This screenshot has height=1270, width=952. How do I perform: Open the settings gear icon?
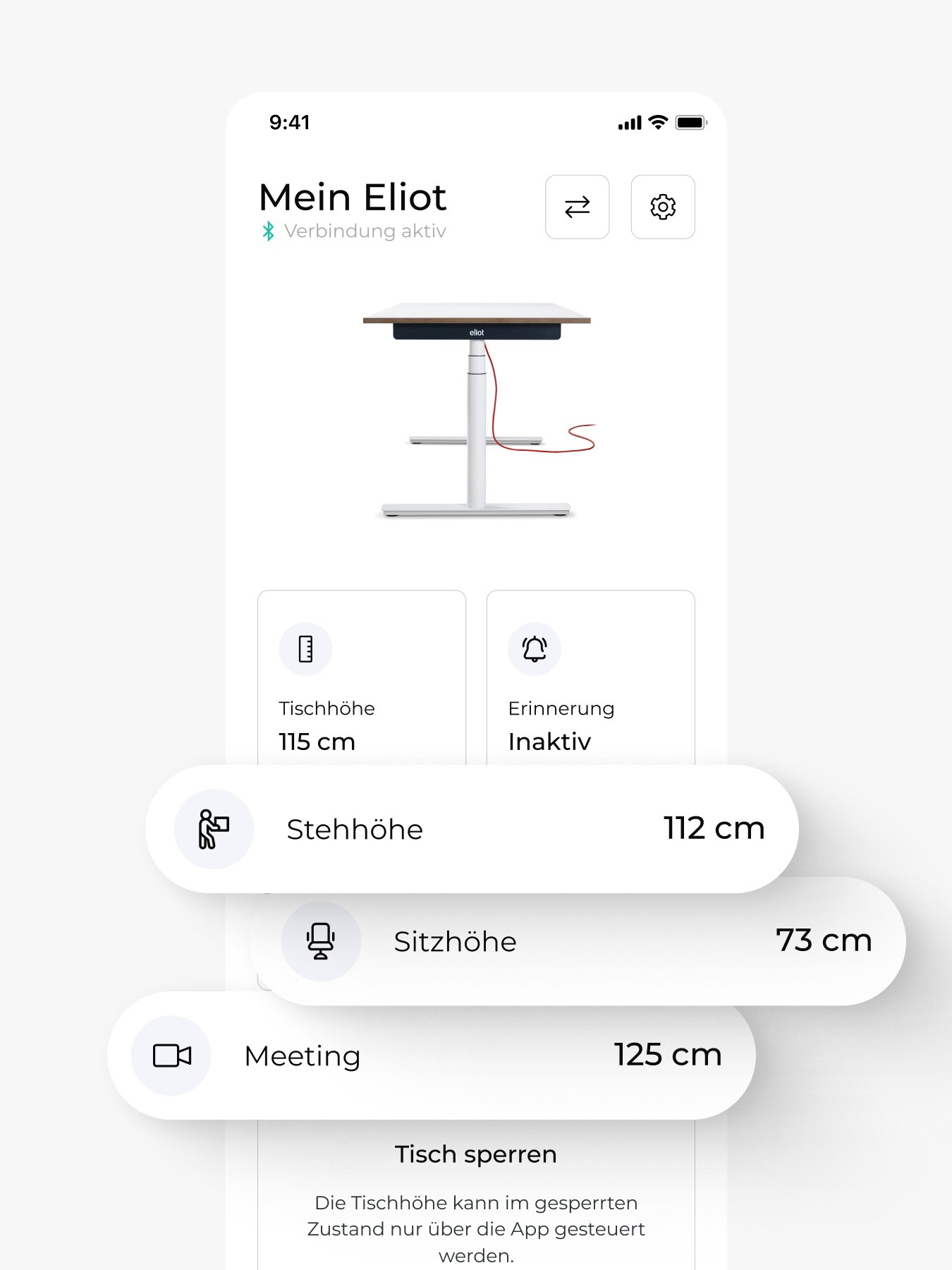click(663, 207)
